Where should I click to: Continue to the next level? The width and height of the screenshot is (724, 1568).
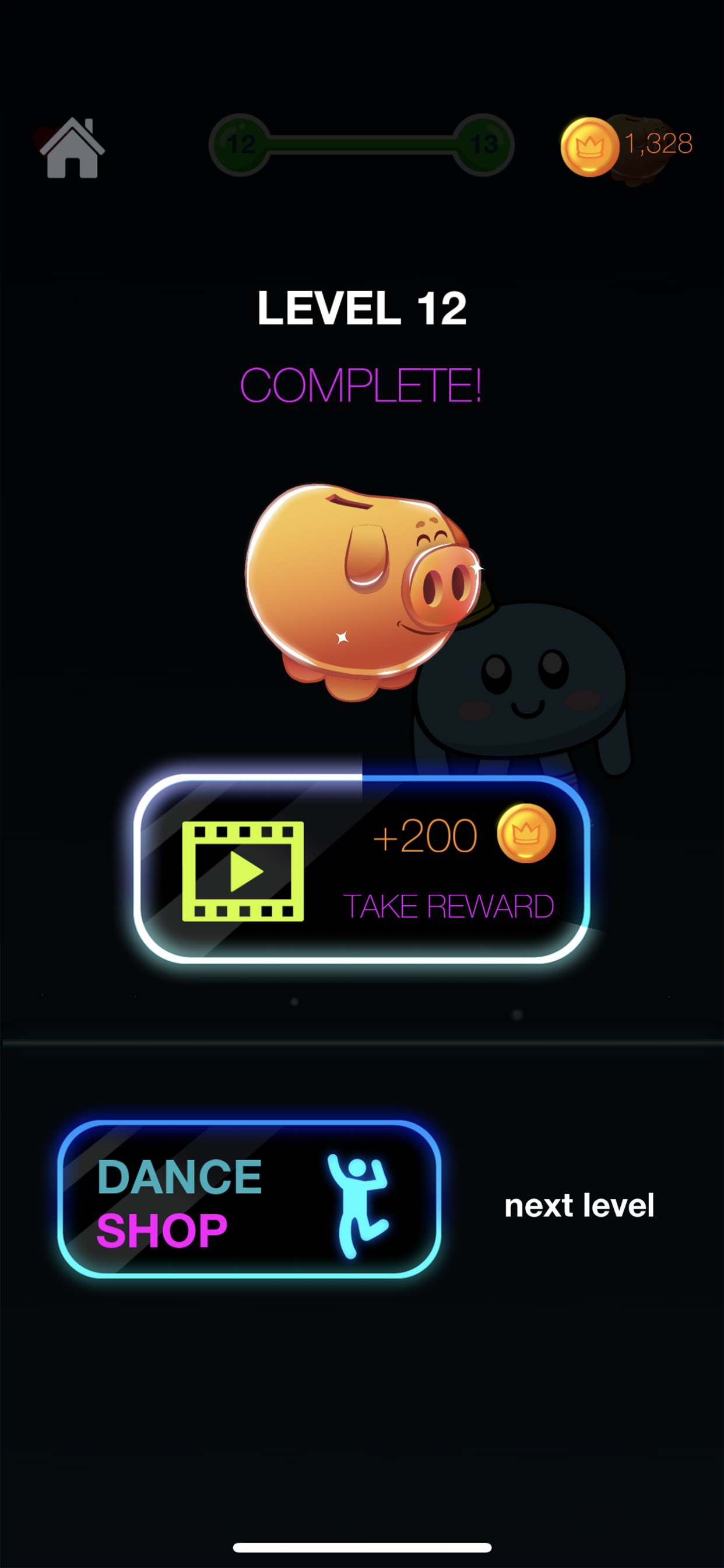click(579, 1206)
